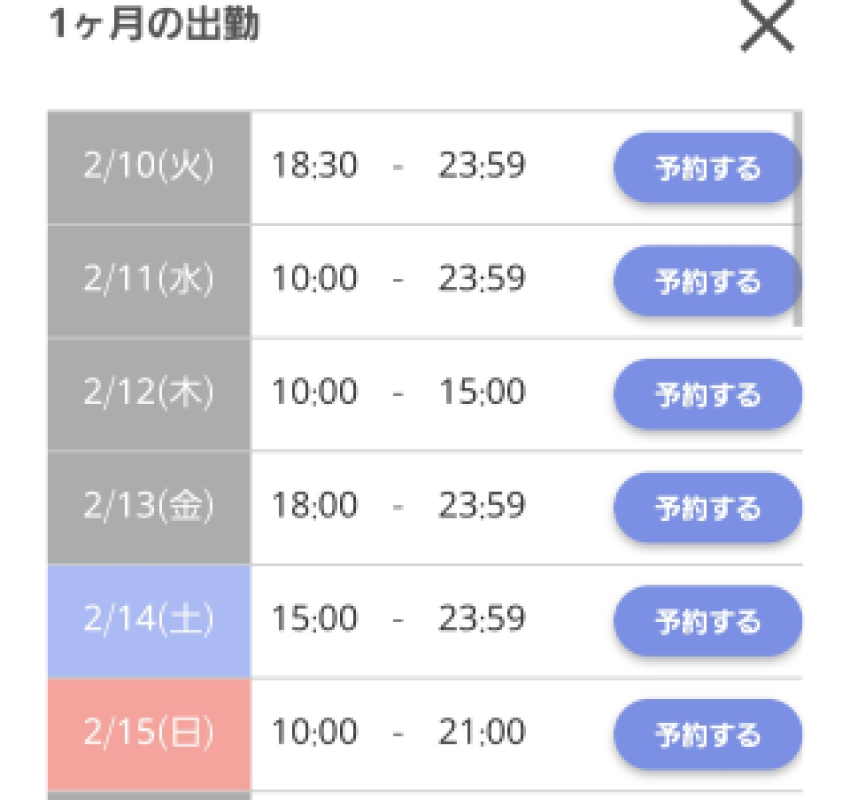850x800 pixels.
Task: Book the 2/12(木) 10:00 - 15:00 slot
Action: pos(706,395)
